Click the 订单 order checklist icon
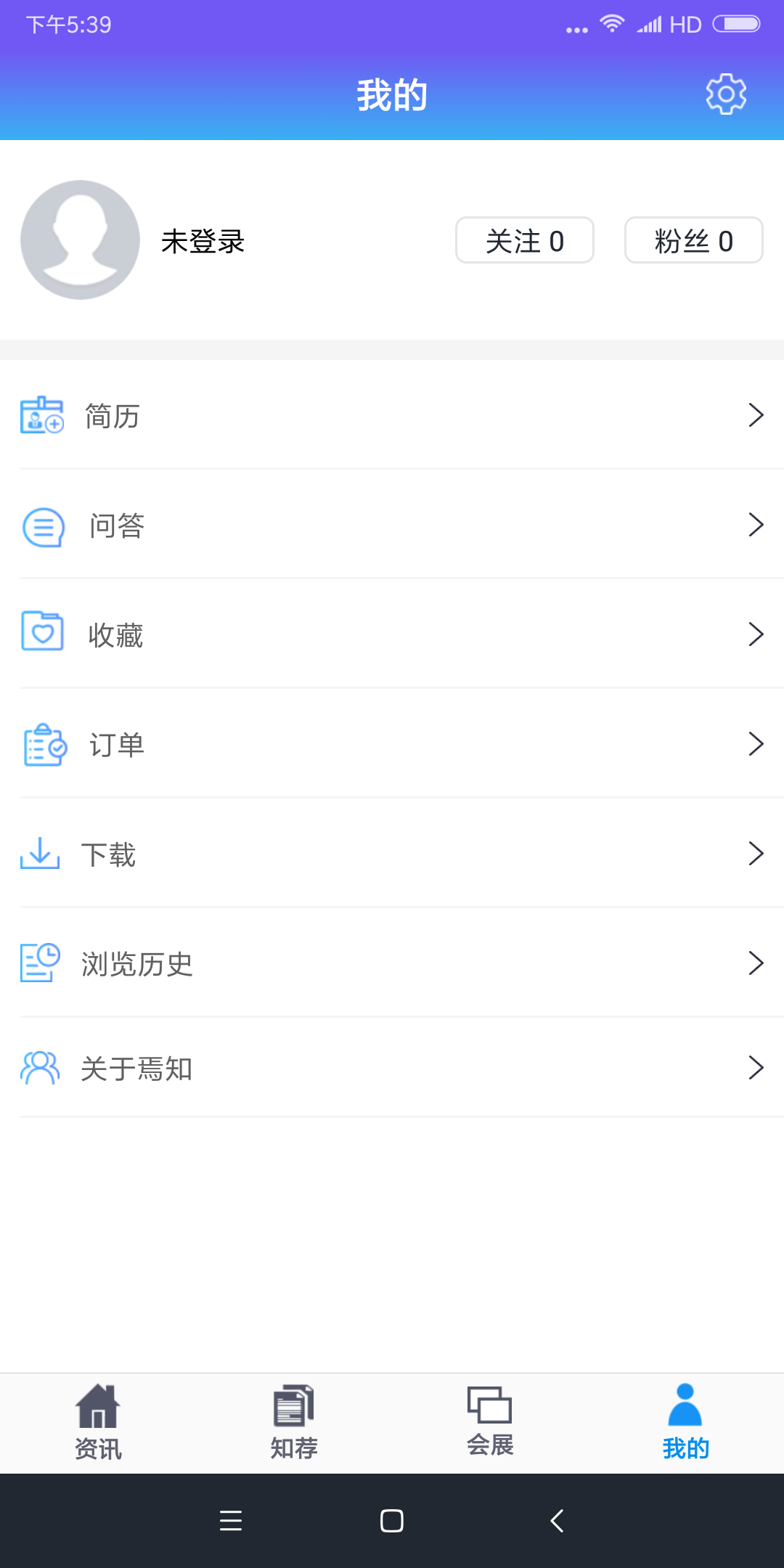784x1568 pixels. pyautogui.click(x=43, y=743)
